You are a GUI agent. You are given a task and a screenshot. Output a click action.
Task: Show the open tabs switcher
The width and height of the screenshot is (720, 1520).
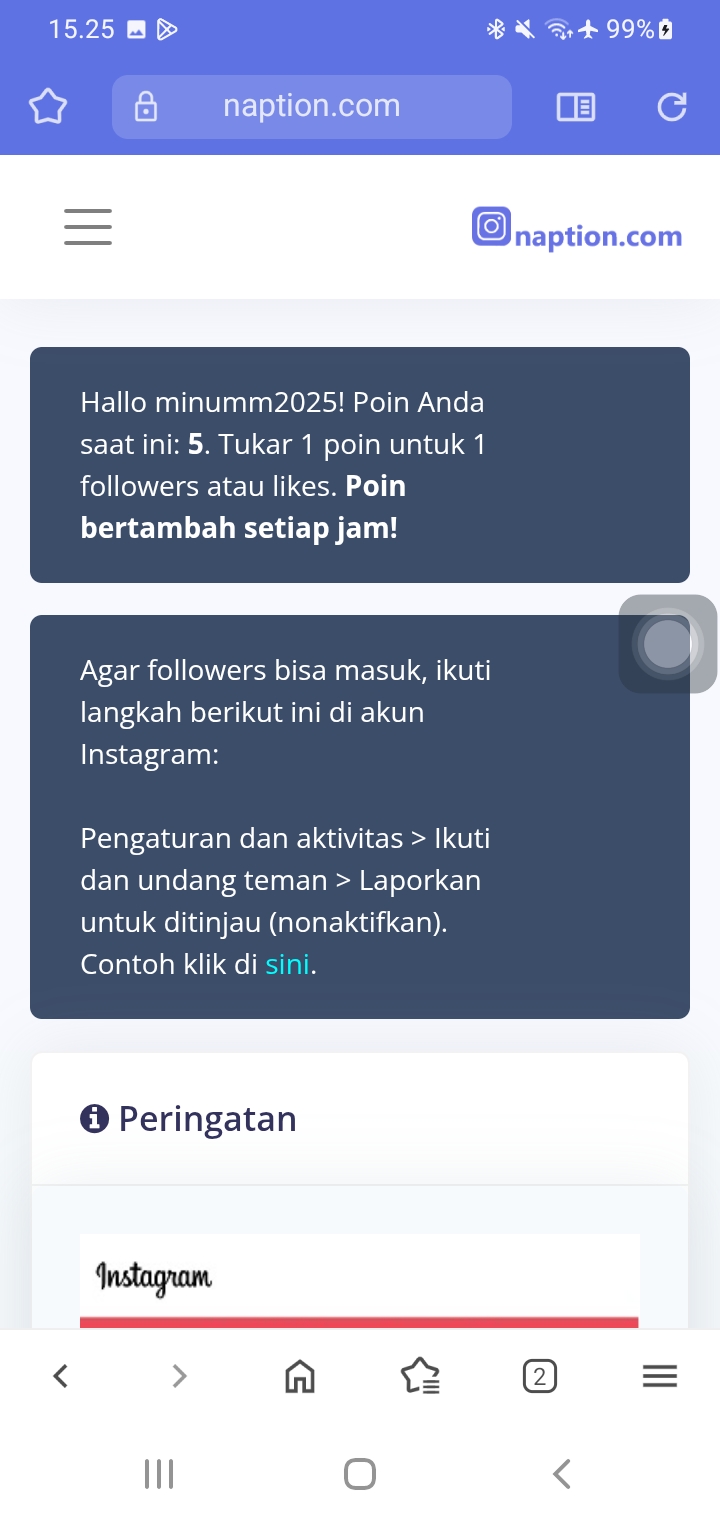tap(539, 1377)
